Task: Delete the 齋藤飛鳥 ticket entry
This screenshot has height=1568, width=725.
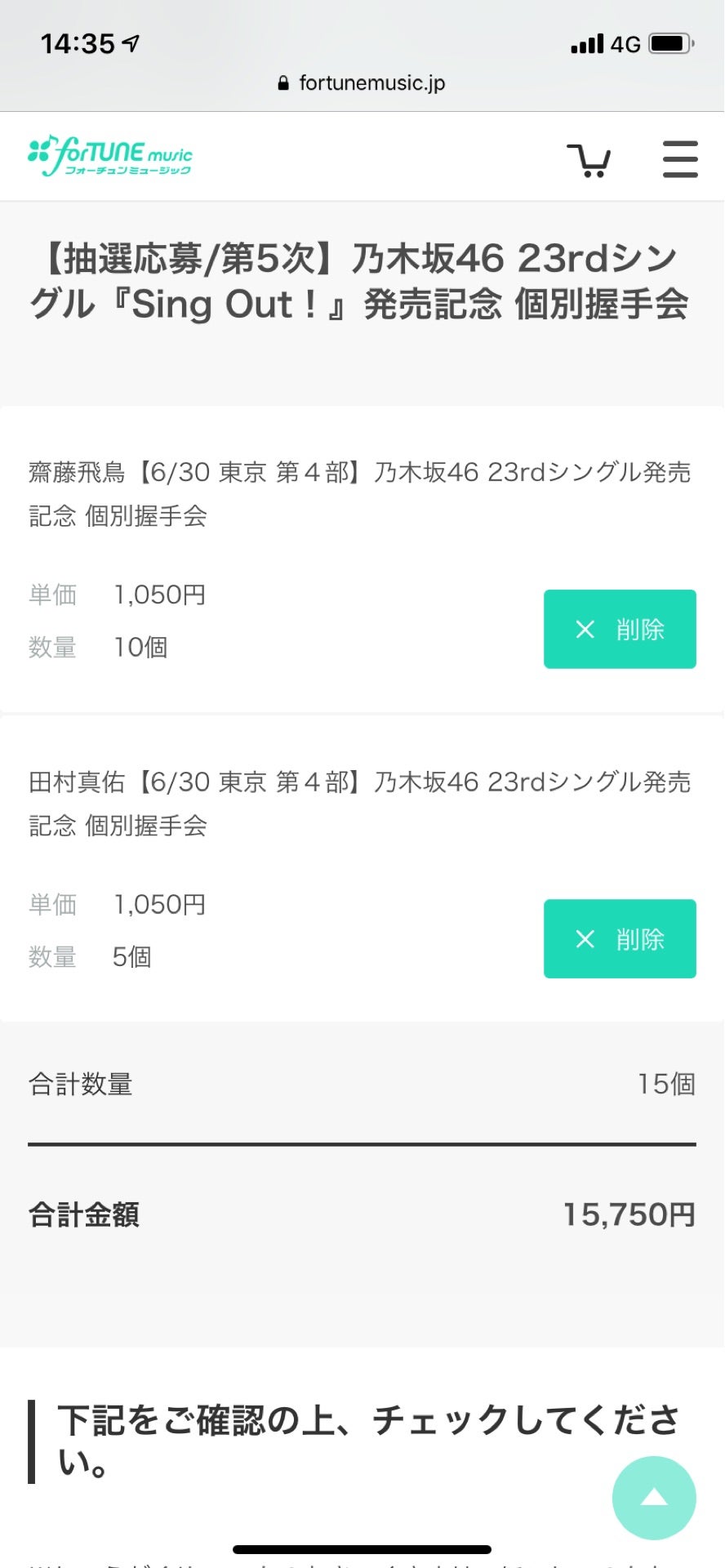Action: [x=620, y=630]
